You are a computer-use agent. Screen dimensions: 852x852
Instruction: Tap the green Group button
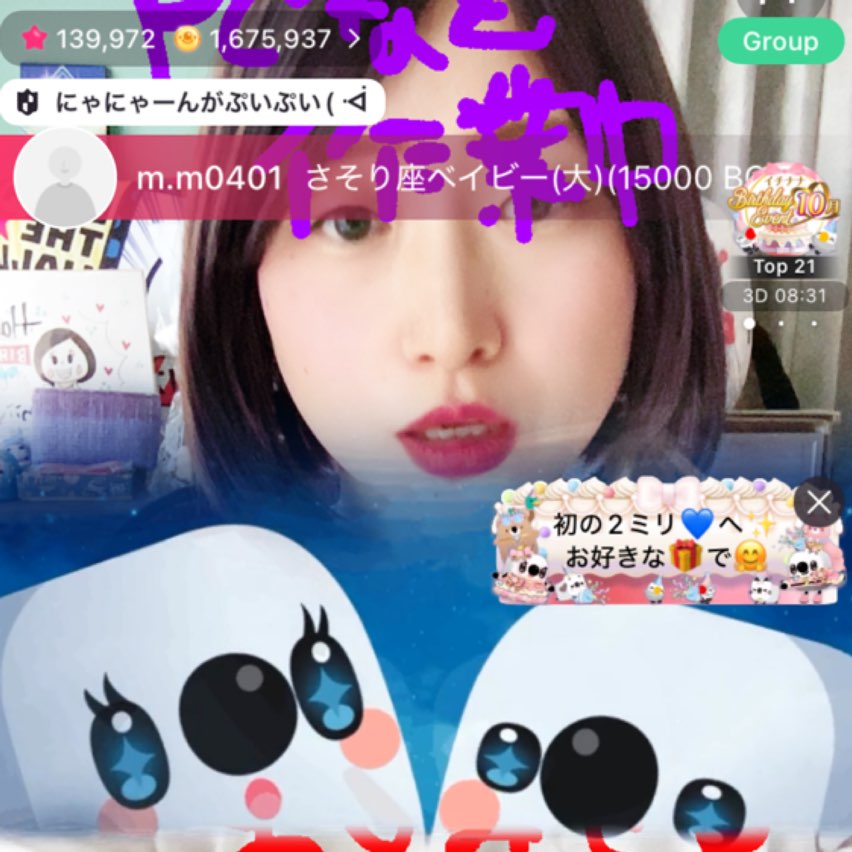pyautogui.click(x=780, y=42)
